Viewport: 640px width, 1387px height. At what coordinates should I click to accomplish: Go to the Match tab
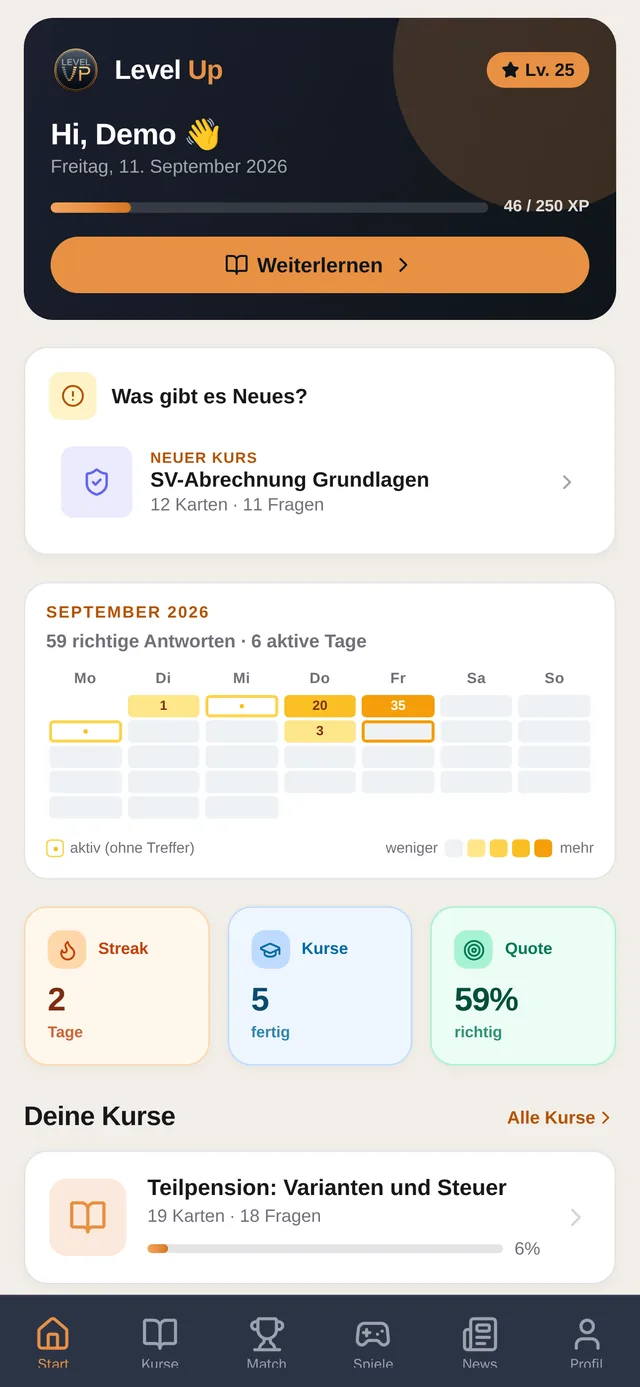[x=267, y=1342]
